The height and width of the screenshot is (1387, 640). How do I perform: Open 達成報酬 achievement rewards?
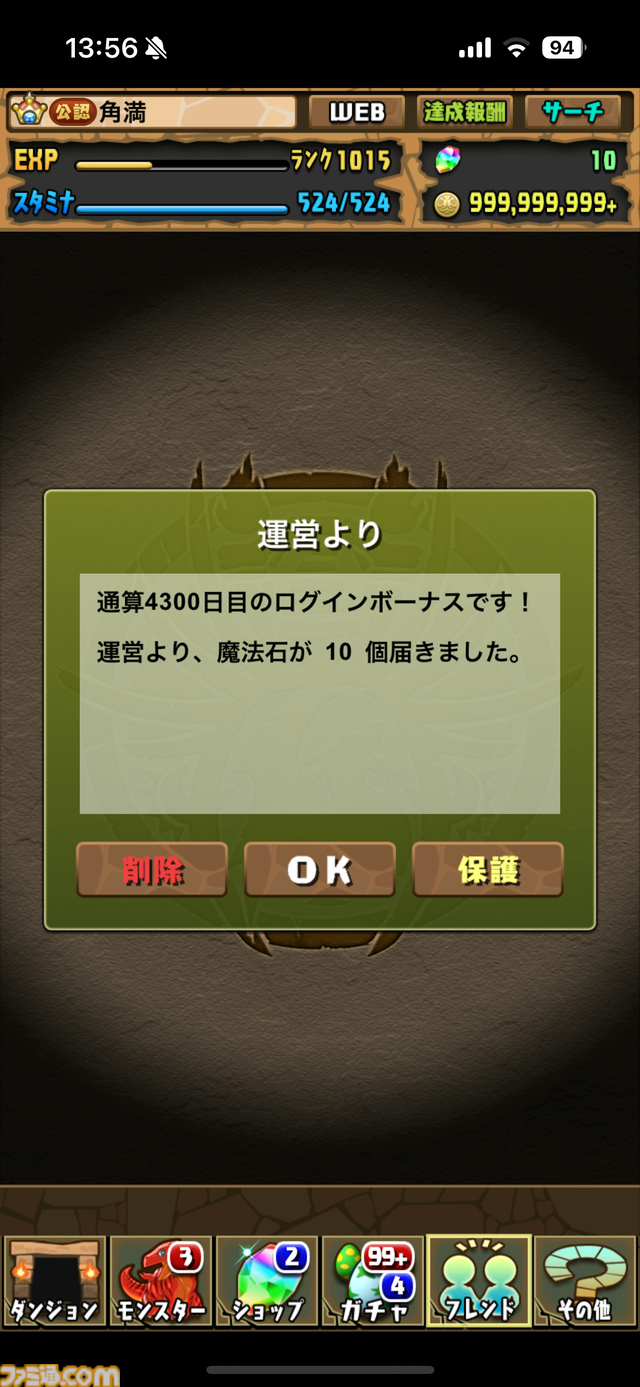pyautogui.click(x=465, y=112)
